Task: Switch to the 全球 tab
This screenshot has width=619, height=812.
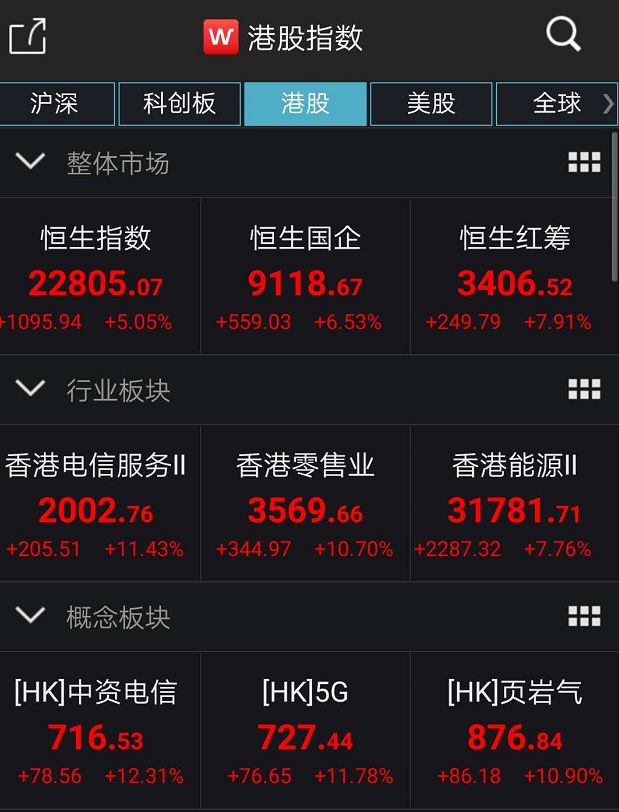Action: pos(556,104)
